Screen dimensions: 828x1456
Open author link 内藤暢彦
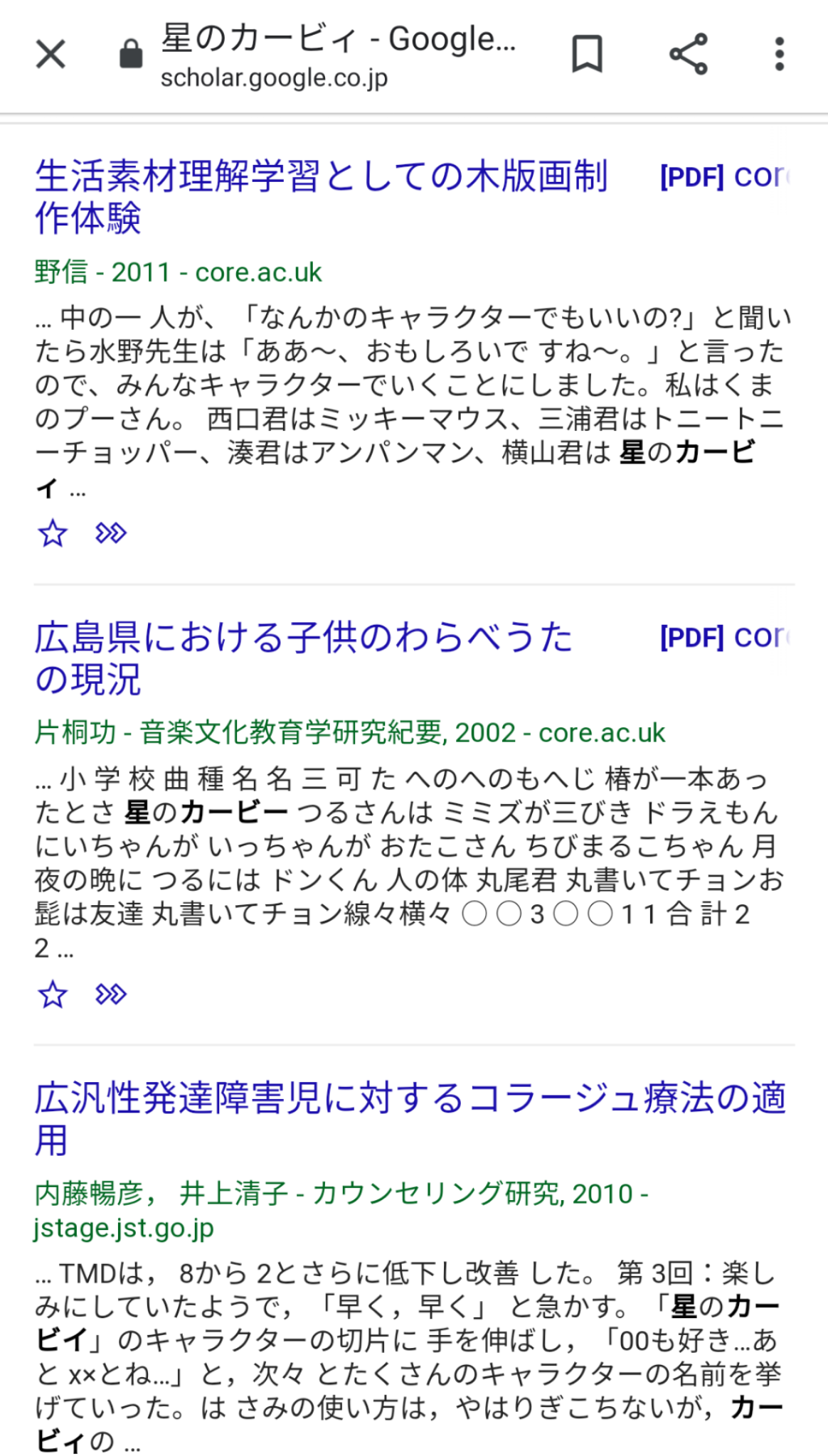tap(90, 1194)
